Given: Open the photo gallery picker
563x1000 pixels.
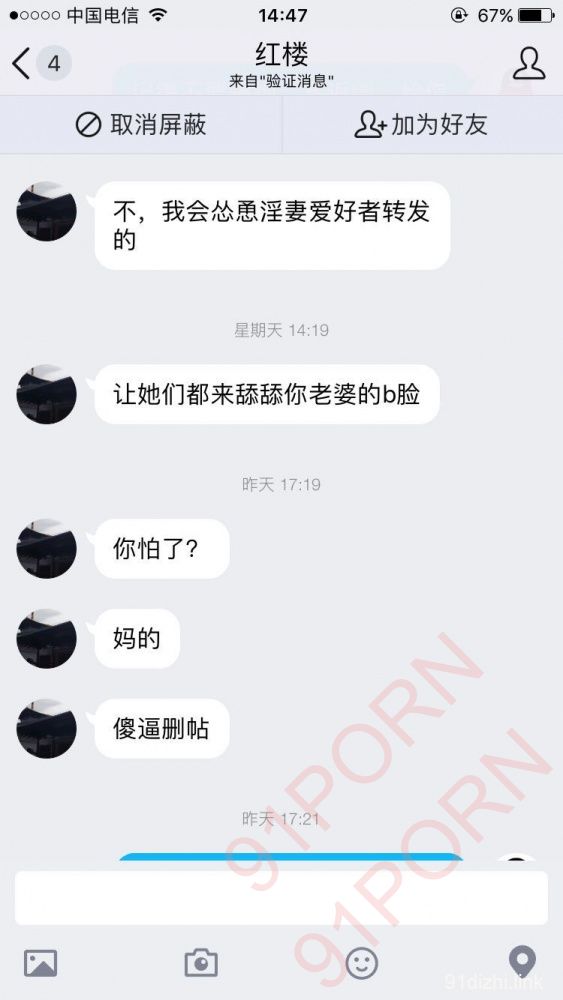Looking at the screenshot, I should [41, 963].
